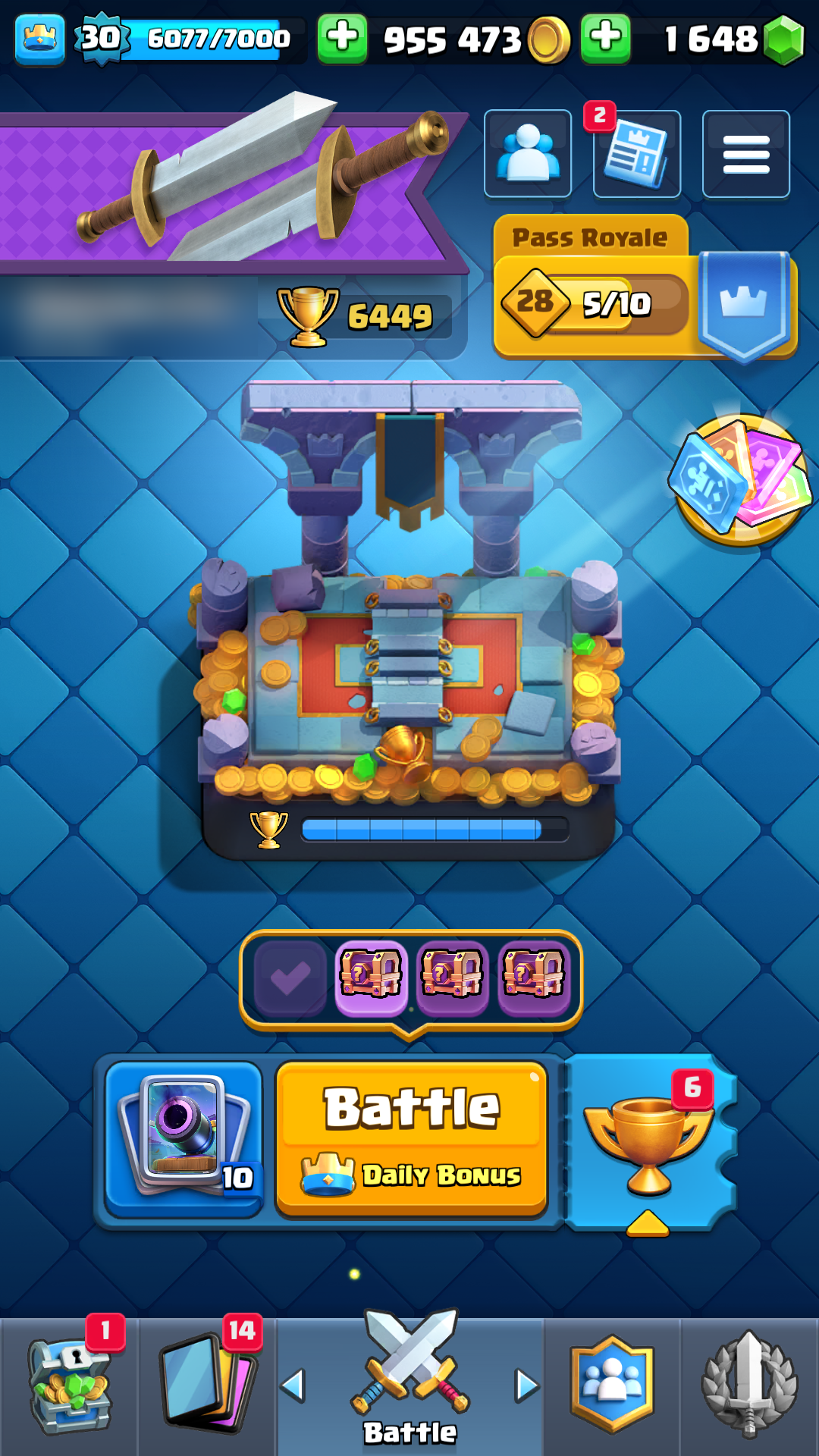
Task: Tap the left arrow beside Battle tab
Action: click(293, 1386)
